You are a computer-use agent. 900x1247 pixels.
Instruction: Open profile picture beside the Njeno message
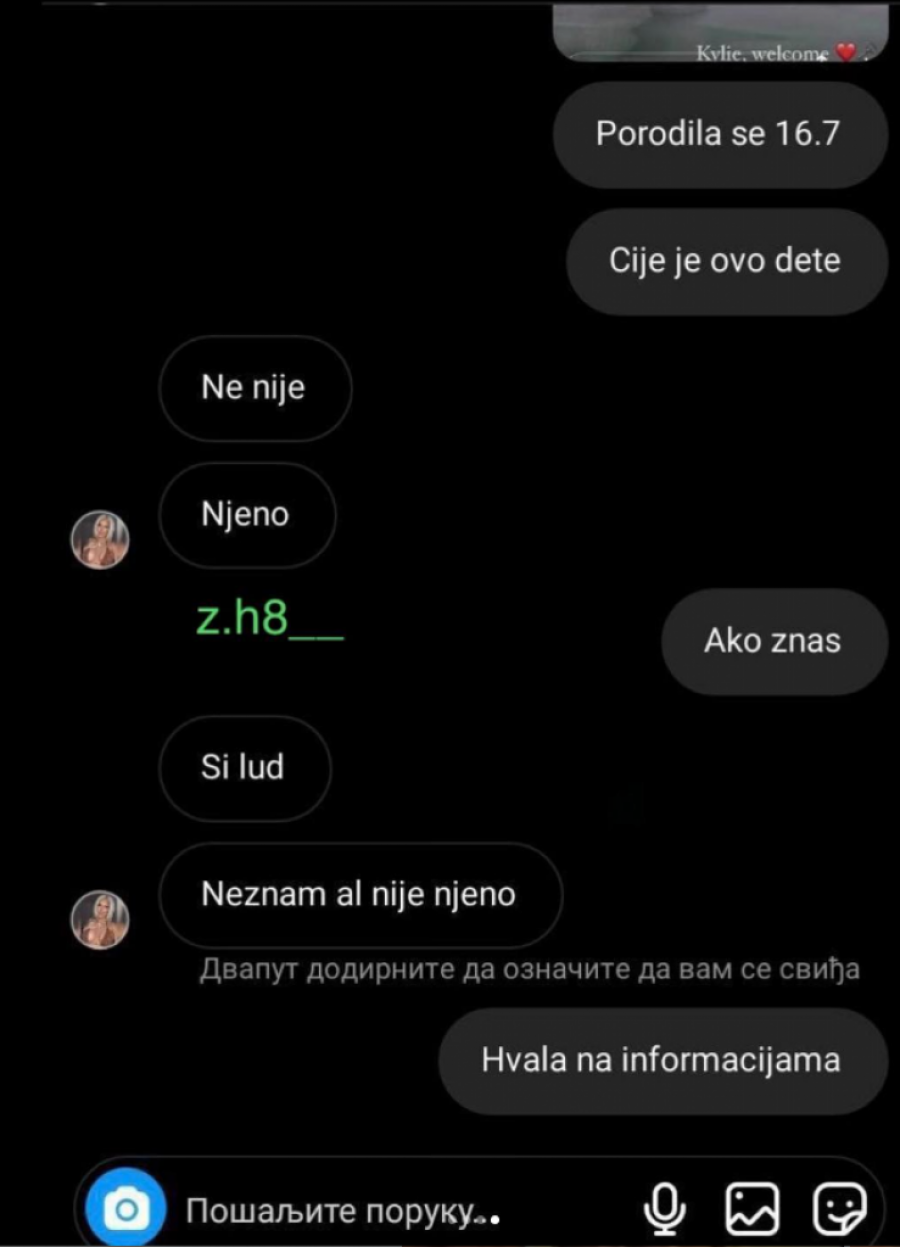[x=100, y=540]
